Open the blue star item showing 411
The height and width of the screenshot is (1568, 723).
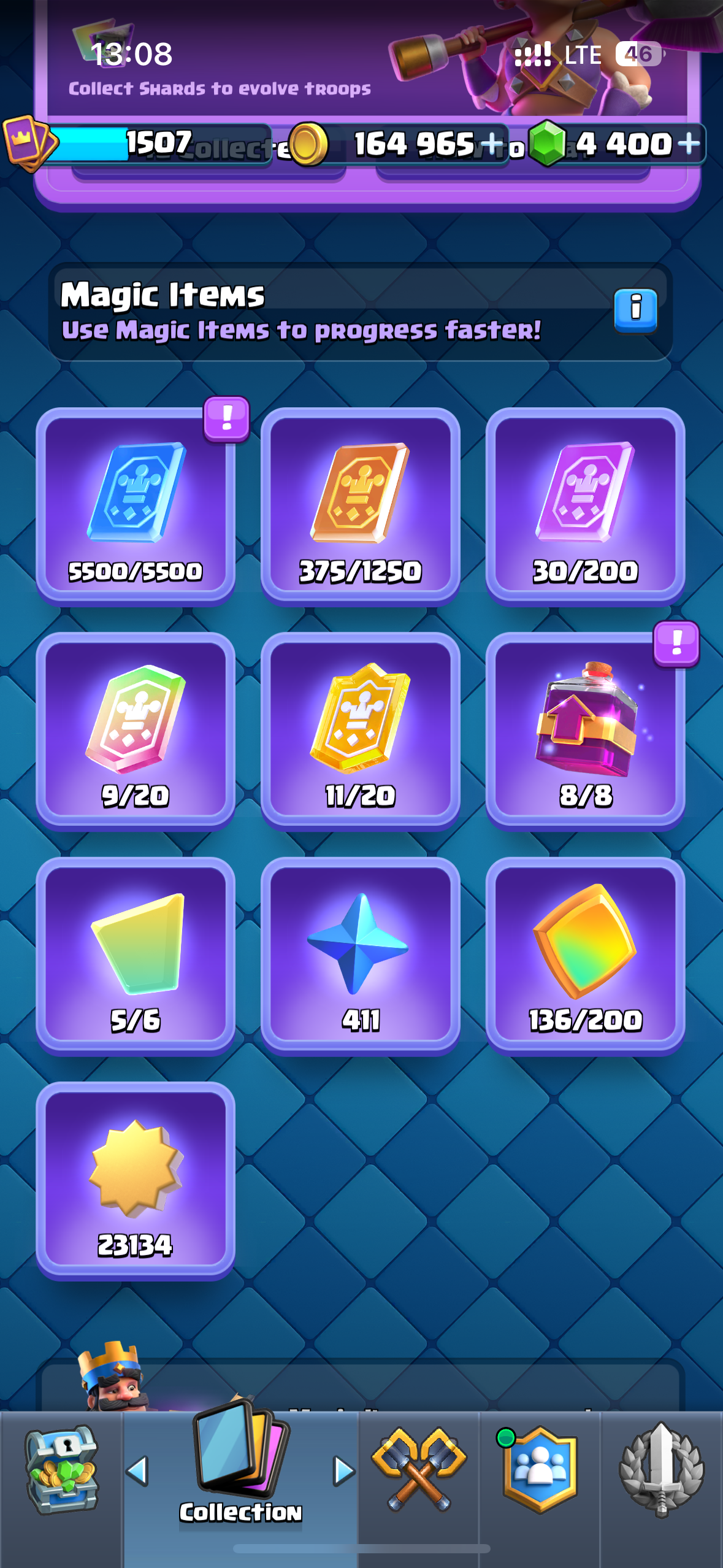click(x=361, y=956)
